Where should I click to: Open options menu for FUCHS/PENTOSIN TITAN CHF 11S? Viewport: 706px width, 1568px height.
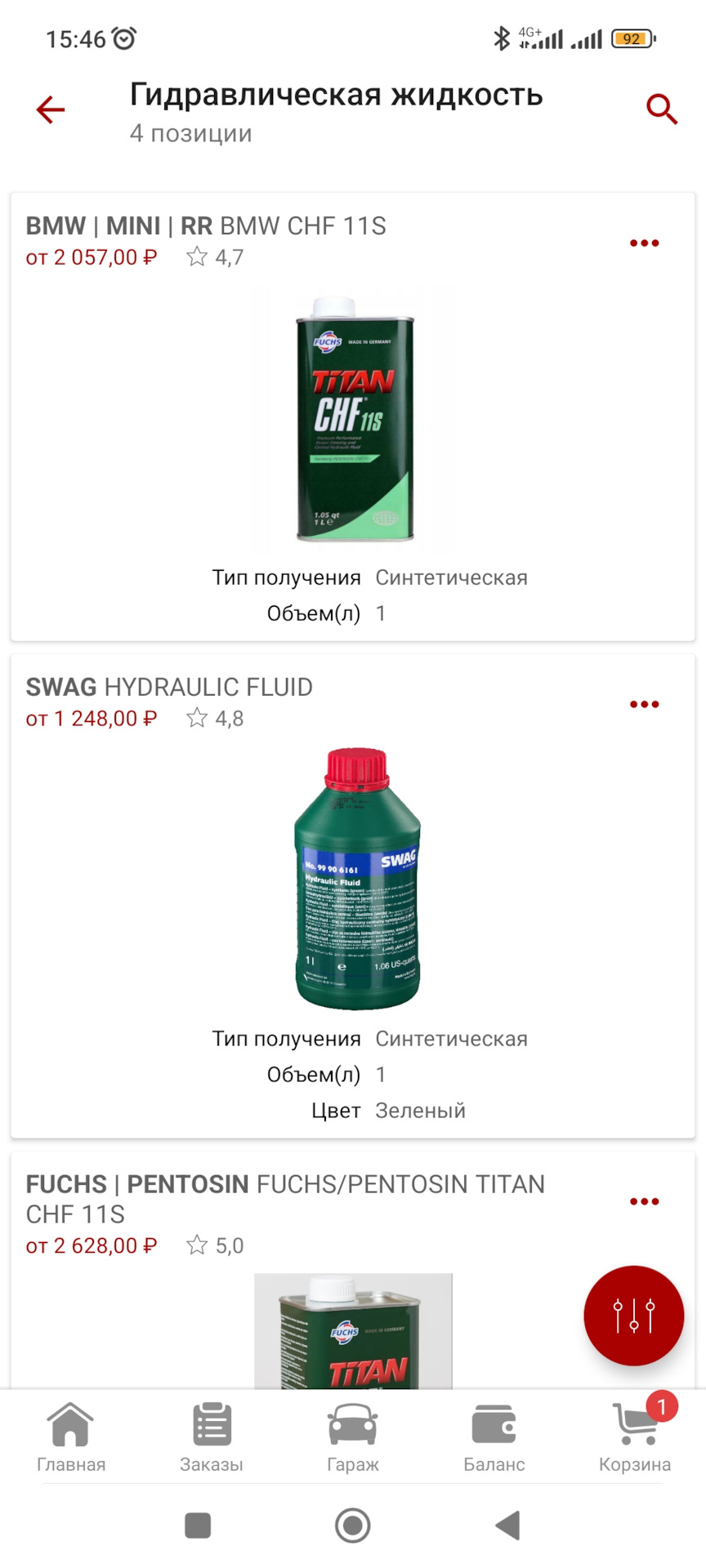(644, 1201)
